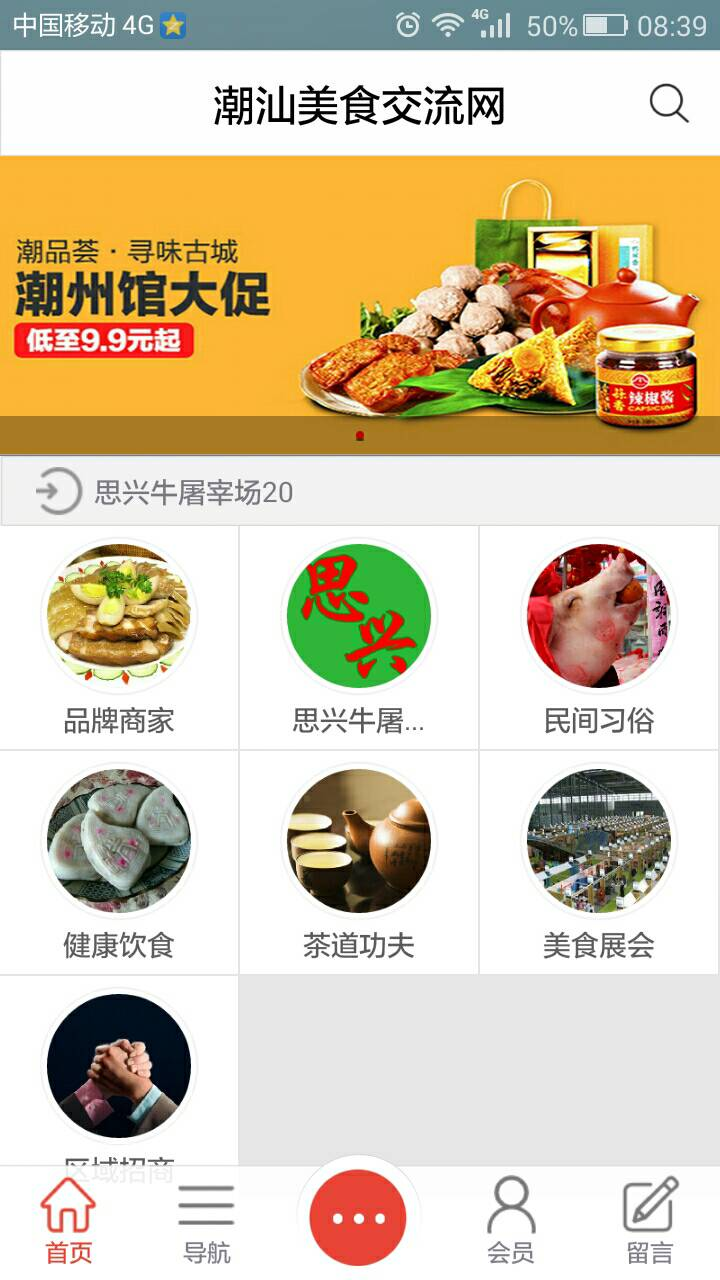The image size is (720, 1280).
Task: Open the 品牌商家 brand merchants category
Action: point(119,640)
